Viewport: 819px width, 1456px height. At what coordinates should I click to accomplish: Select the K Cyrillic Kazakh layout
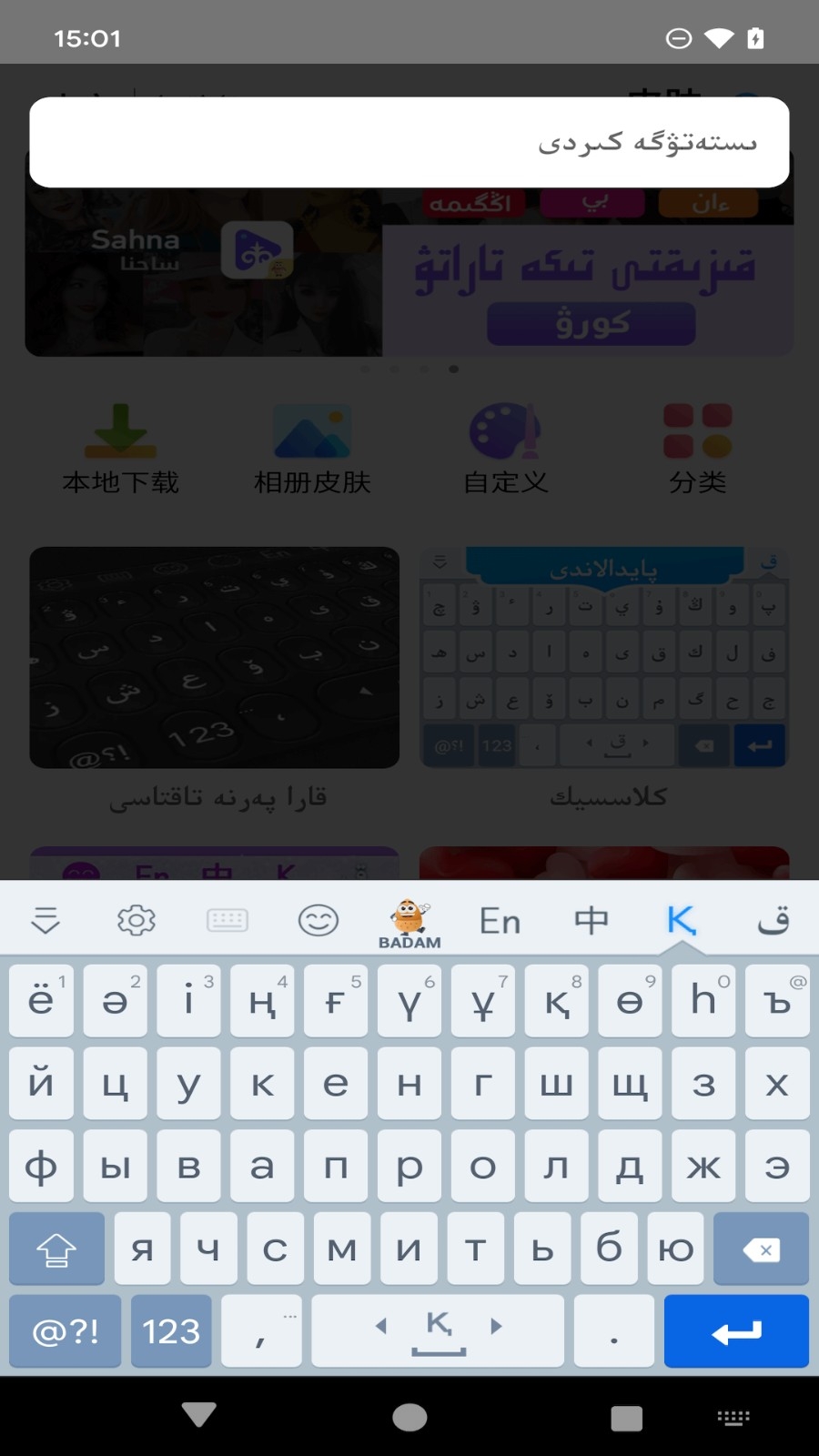coord(682,921)
